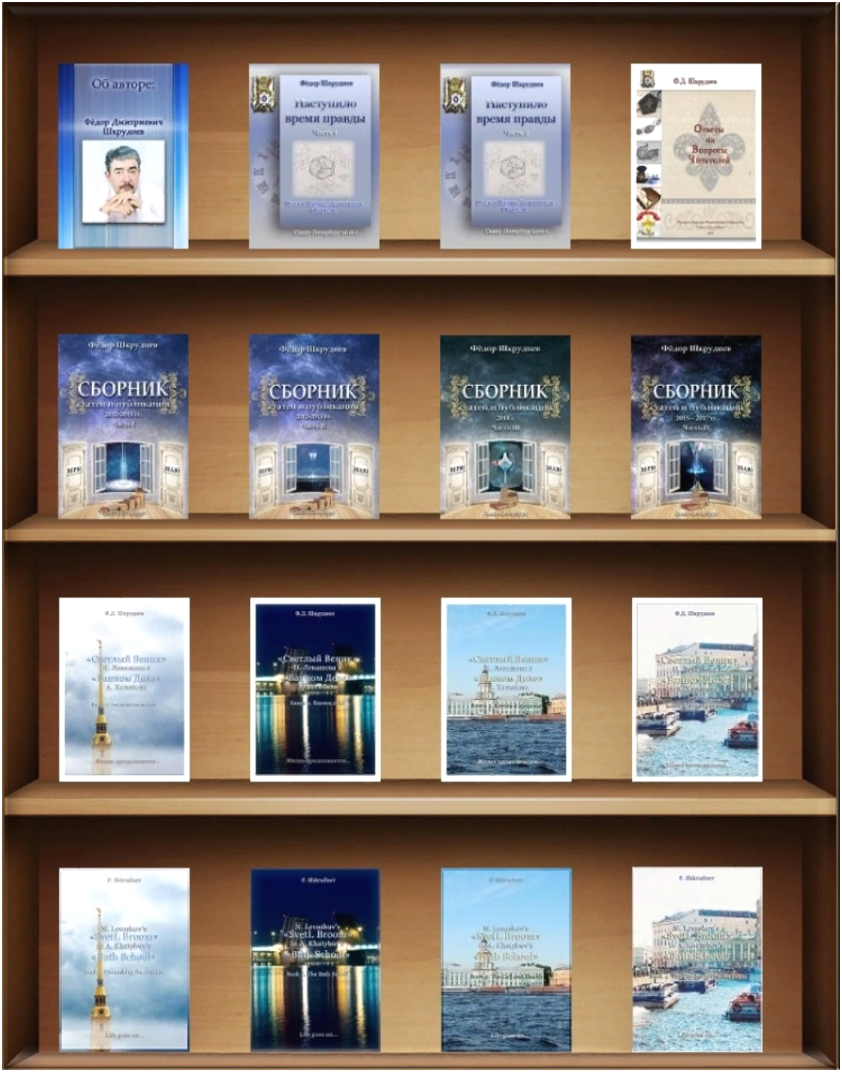Open English 'Bath School' book with canal boats

tap(697, 958)
